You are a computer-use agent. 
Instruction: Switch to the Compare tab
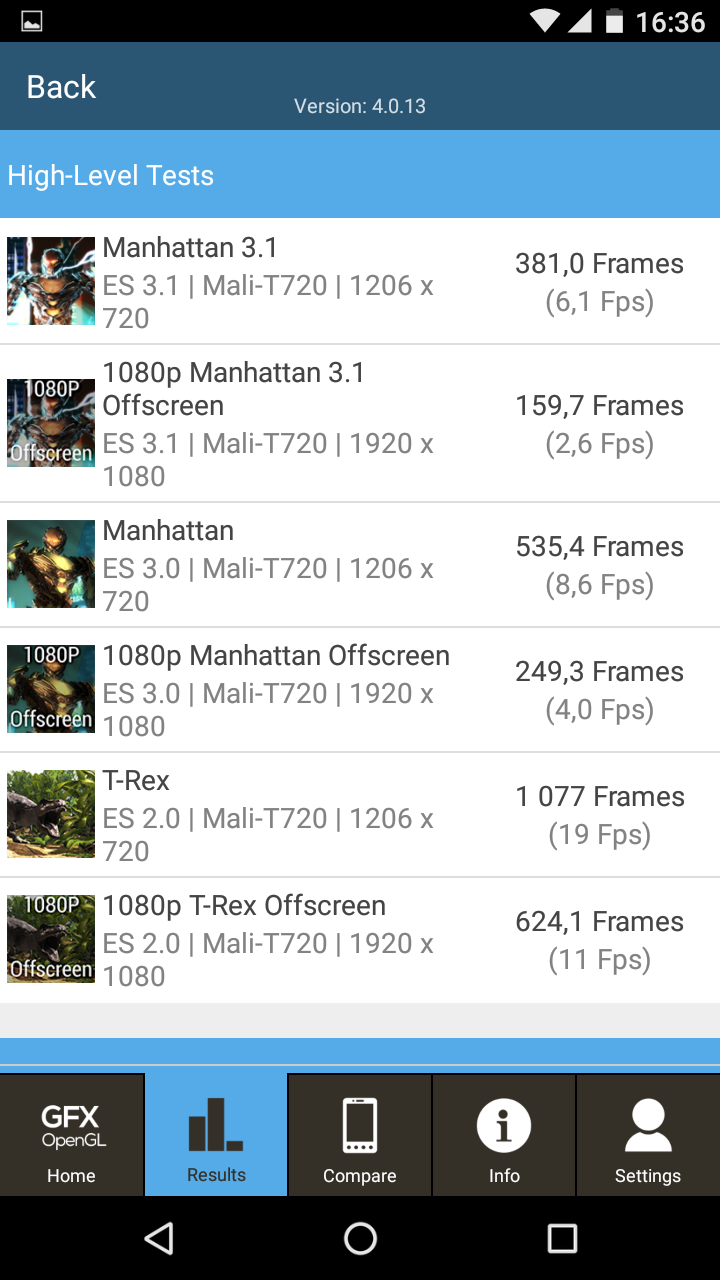tap(360, 1135)
